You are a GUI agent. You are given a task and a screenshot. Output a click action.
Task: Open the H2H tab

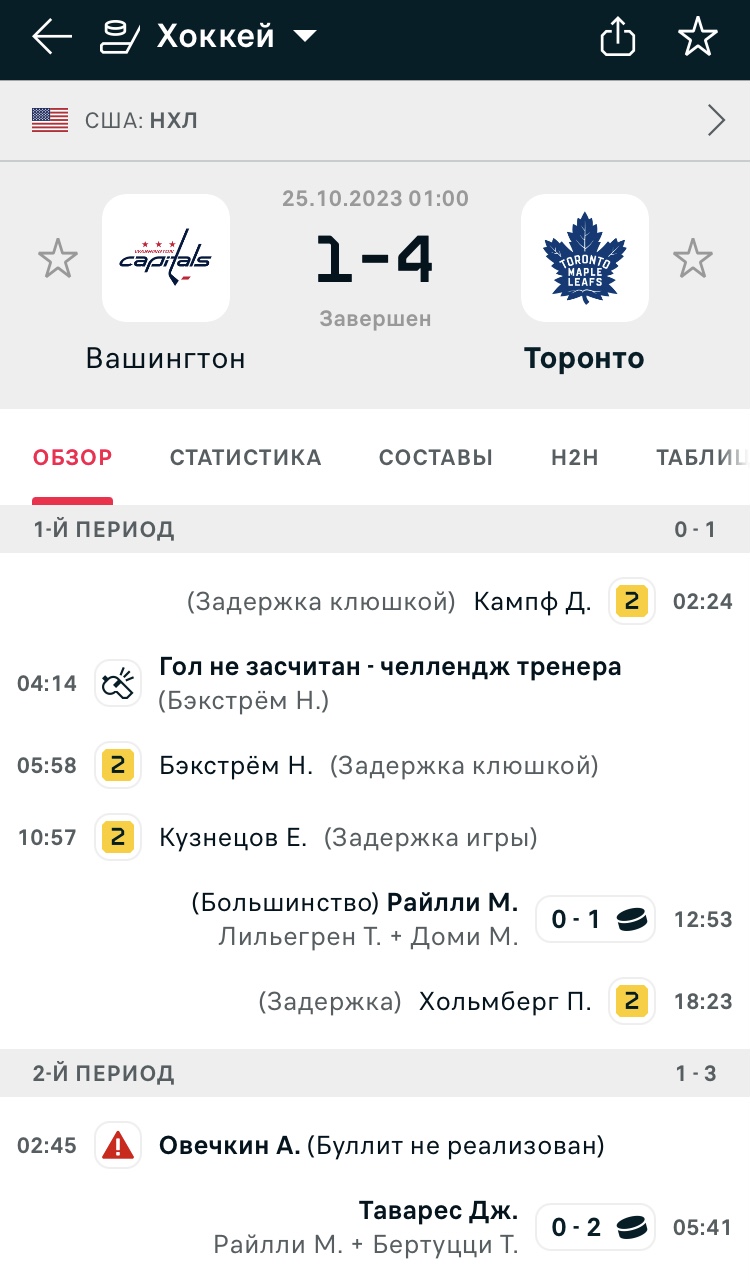(x=575, y=458)
